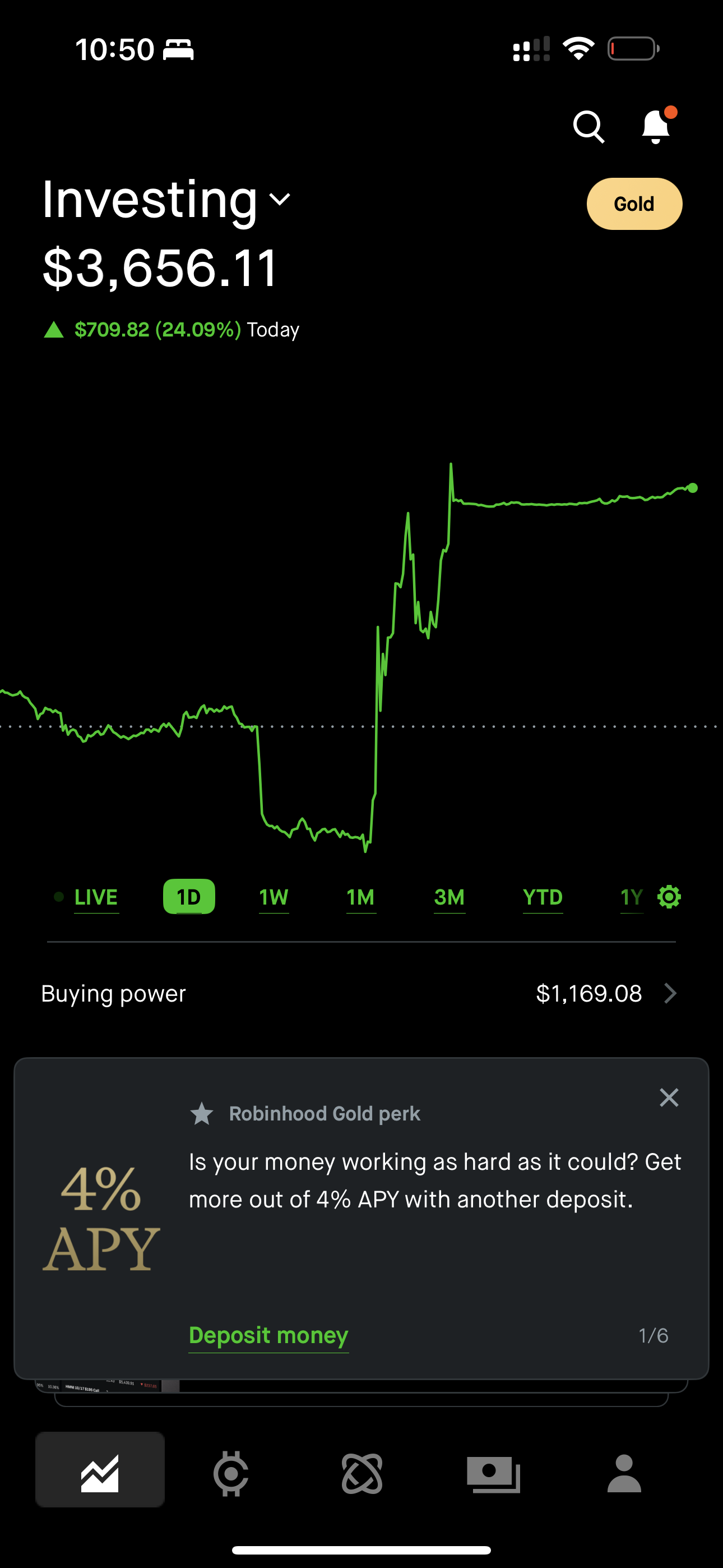Tap the Gold button
723x1568 pixels.
pos(634,204)
